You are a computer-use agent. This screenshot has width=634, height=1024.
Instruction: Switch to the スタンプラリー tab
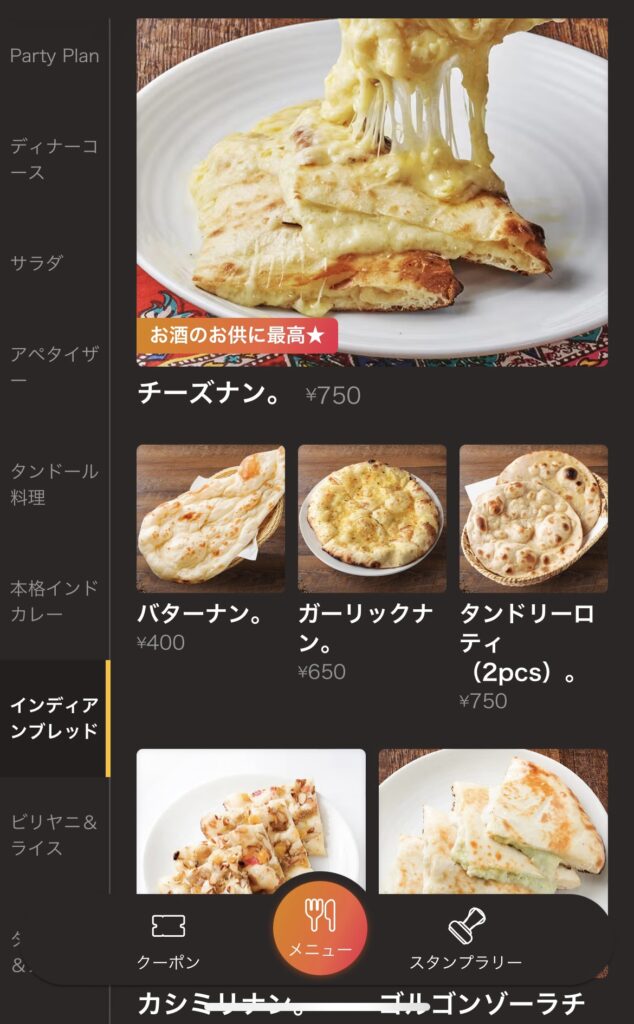point(466,940)
